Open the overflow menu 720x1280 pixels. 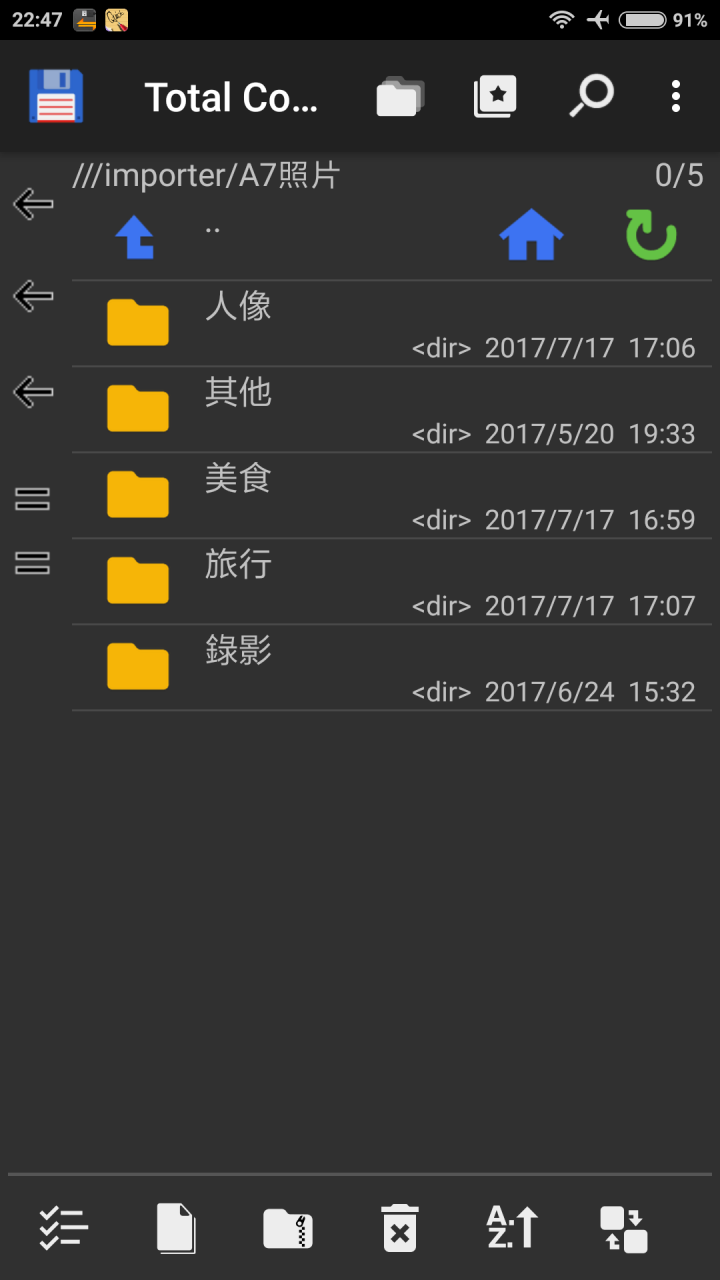(x=676, y=96)
